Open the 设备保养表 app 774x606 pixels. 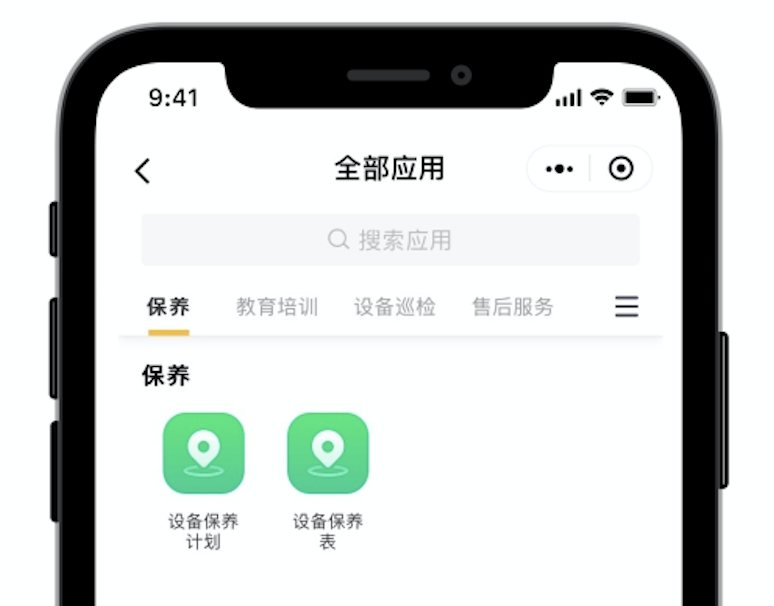328,454
